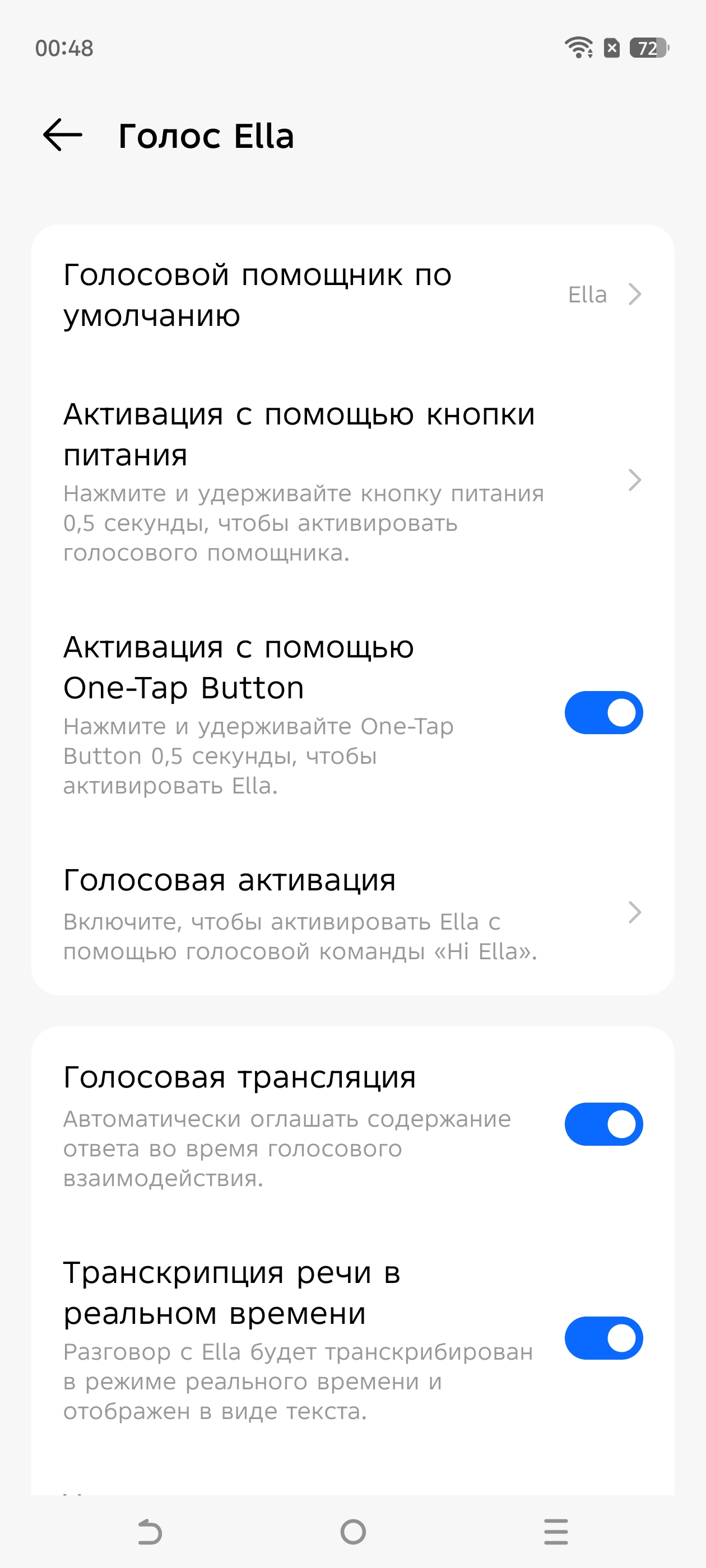The image size is (706, 1568).
Task: Open Активация с помощью кнопки питания
Action: click(352, 481)
